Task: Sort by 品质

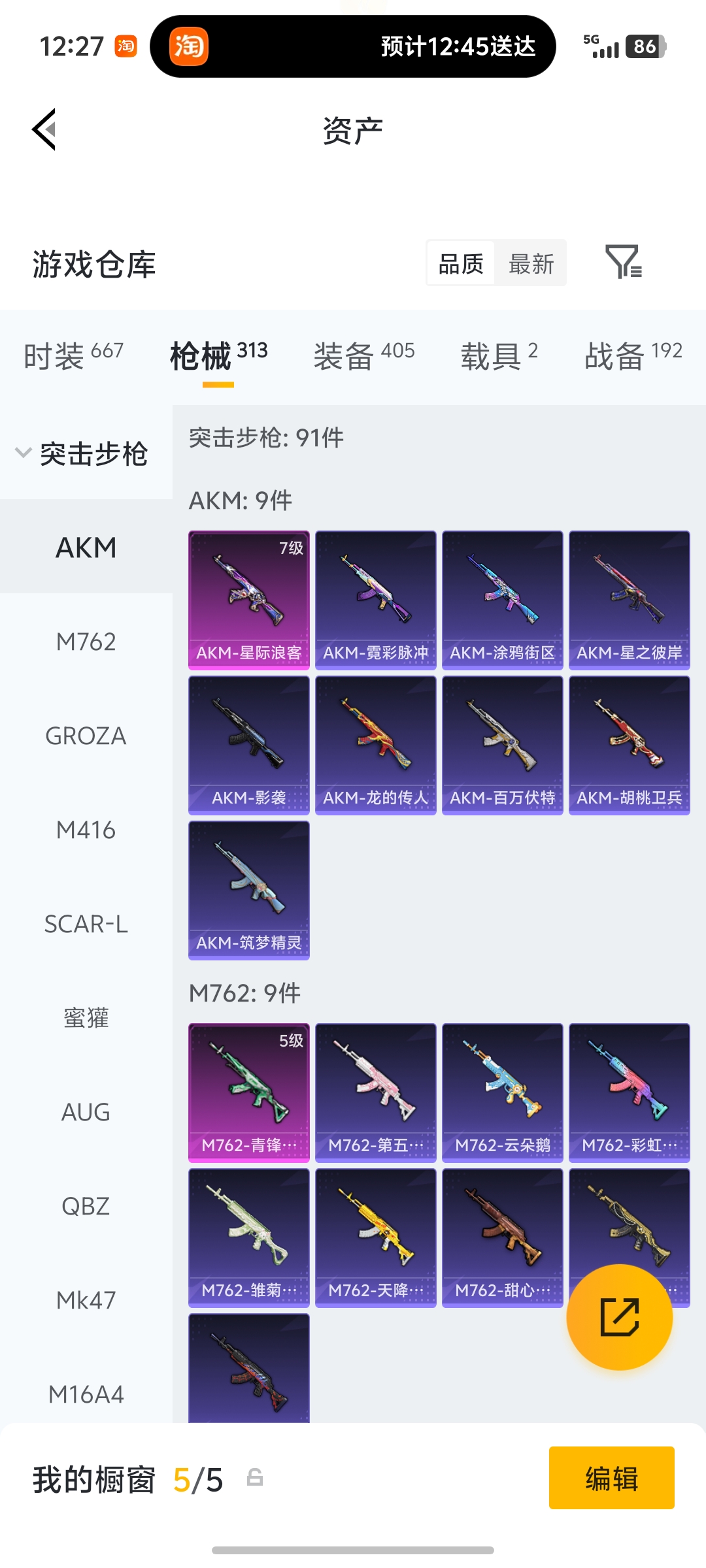Action: [461, 264]
